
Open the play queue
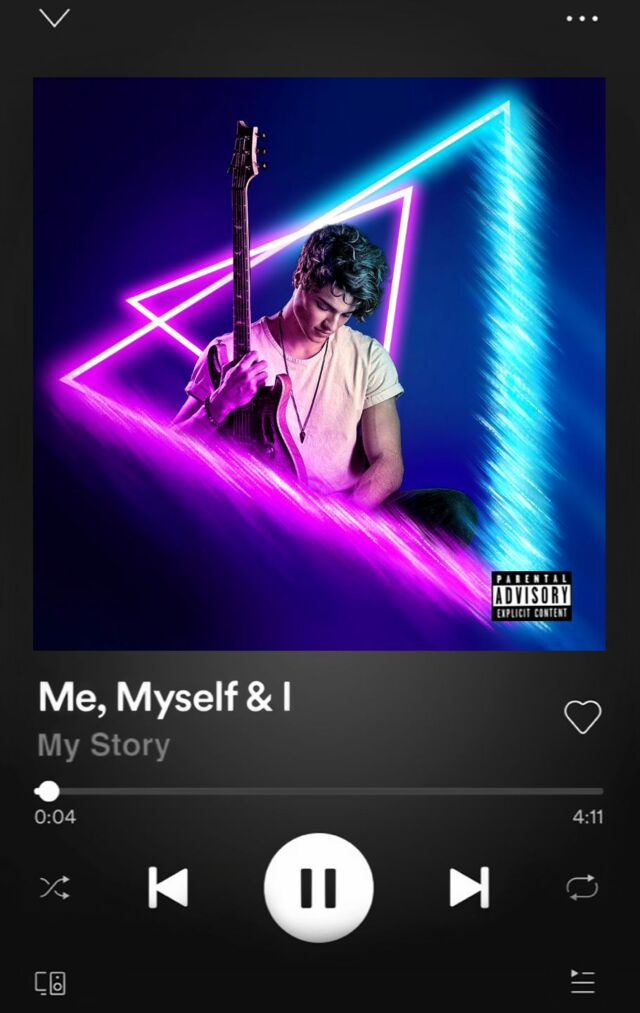[582, 982]
